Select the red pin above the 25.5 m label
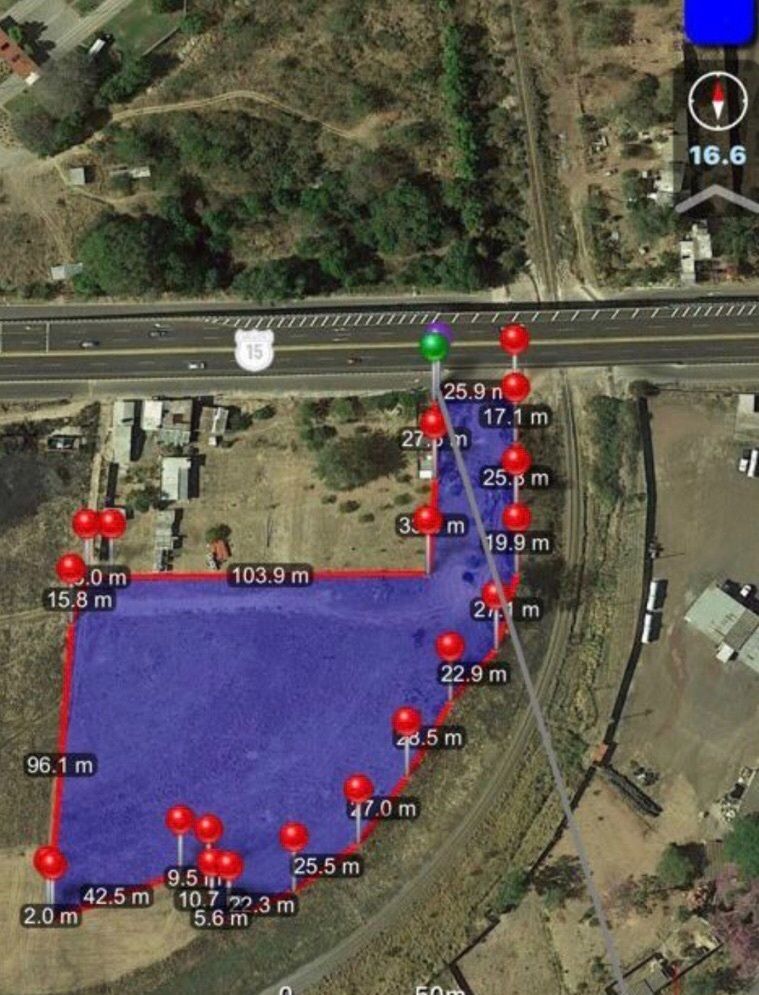The width and height of the screenshot is (759, 995). click(294, 837)
